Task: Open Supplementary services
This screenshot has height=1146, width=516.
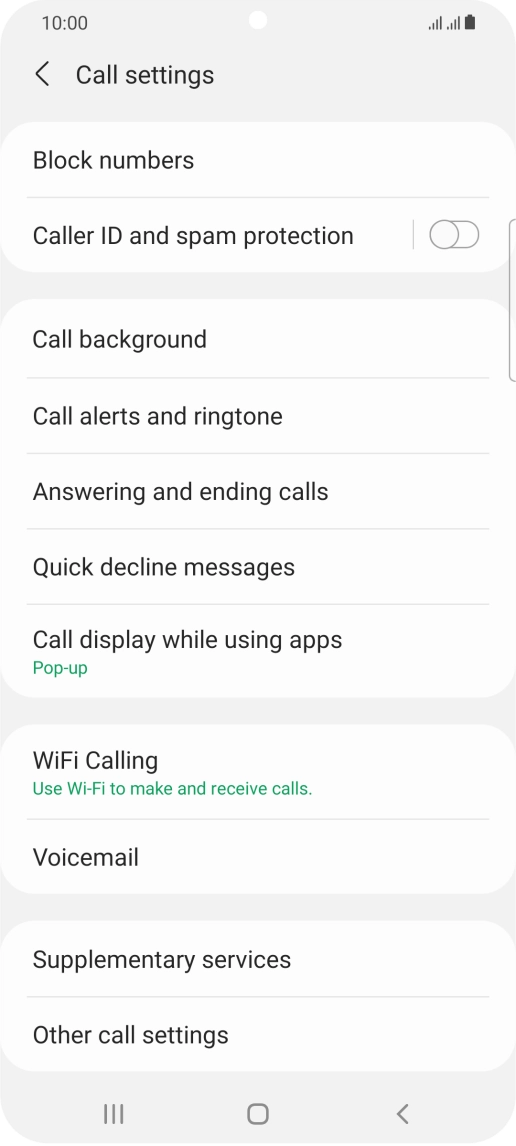Action: [258, 959]
